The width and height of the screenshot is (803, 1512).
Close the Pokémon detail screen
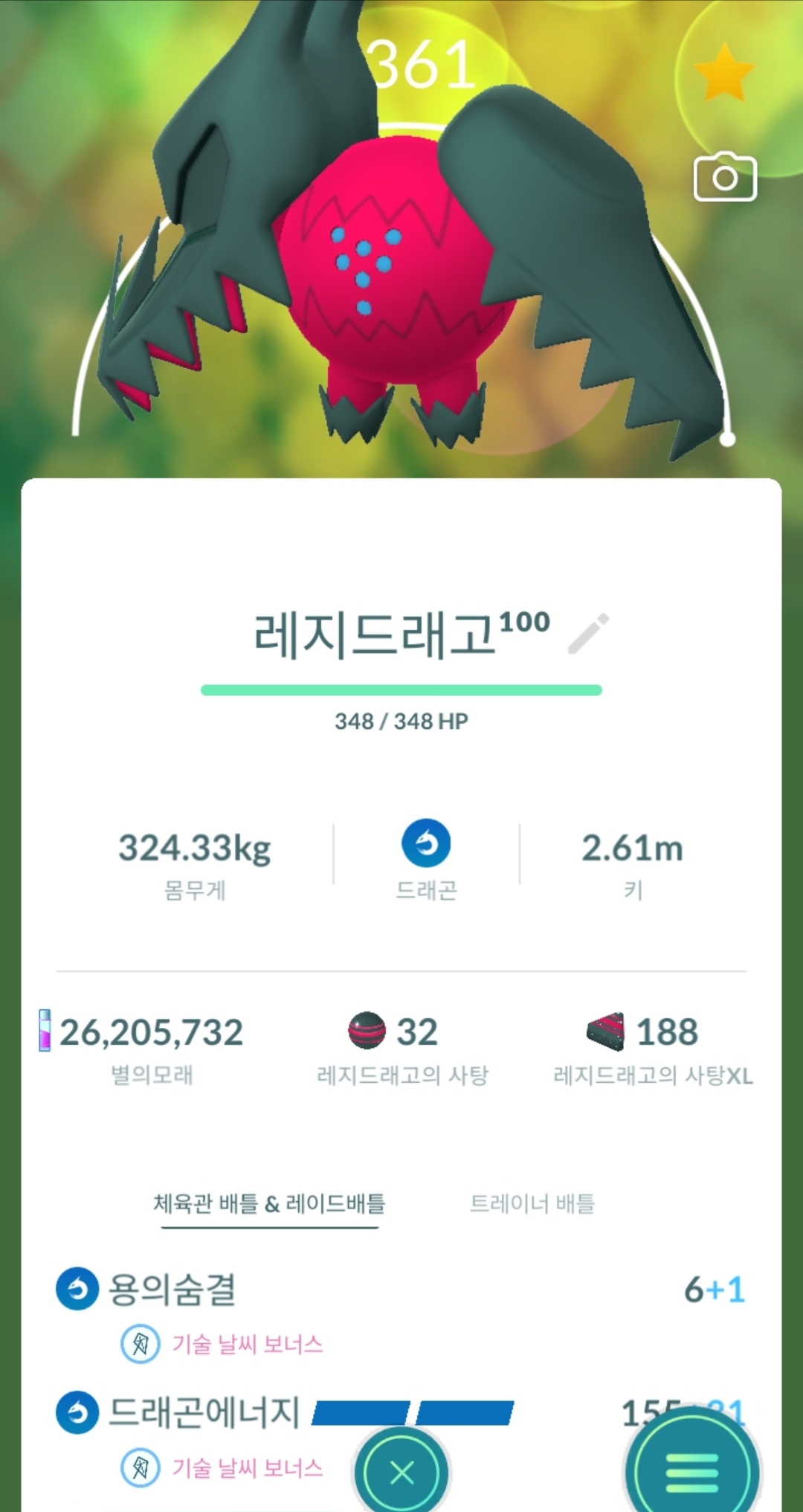pyautogui.click(x=402, y=1473)
